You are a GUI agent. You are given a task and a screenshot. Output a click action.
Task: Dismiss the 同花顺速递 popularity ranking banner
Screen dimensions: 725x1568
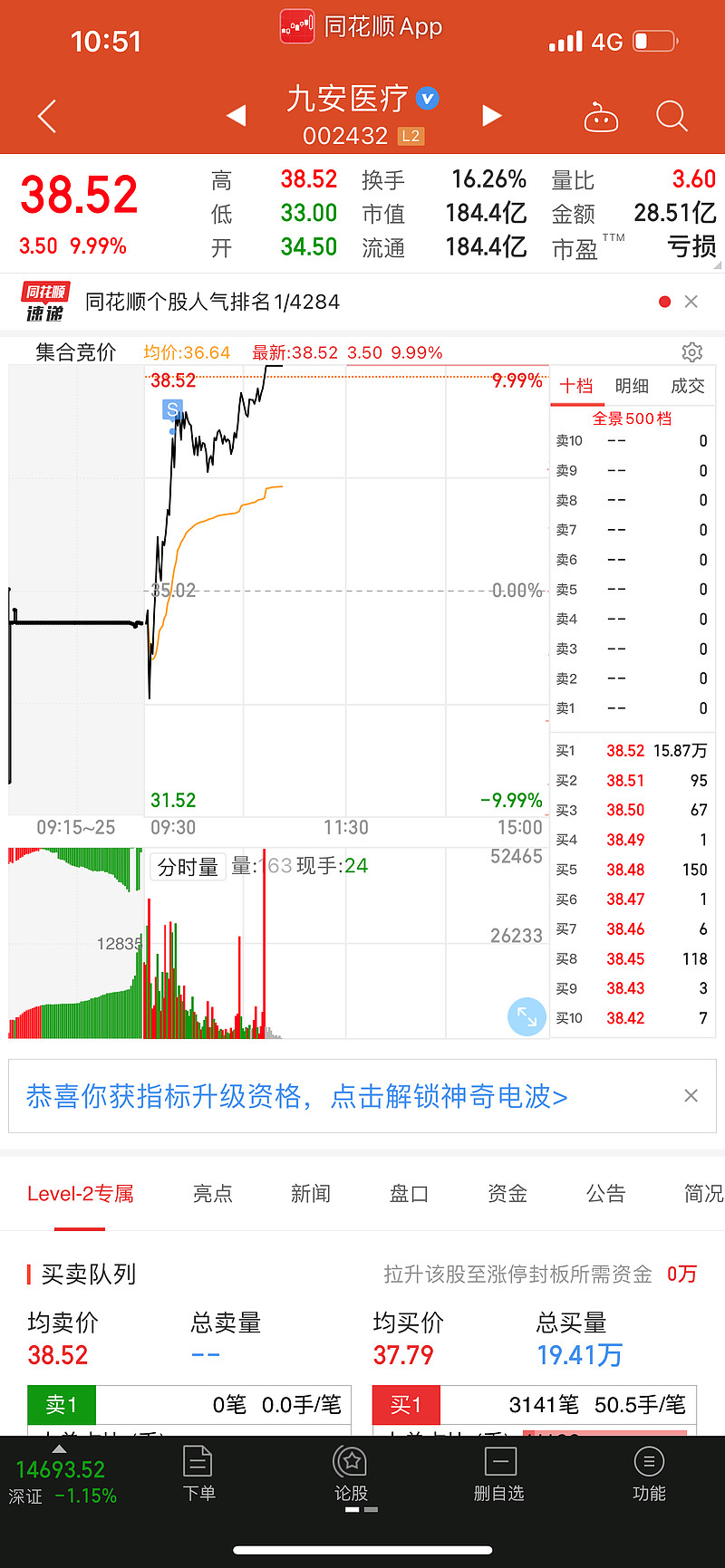(691, 302)
